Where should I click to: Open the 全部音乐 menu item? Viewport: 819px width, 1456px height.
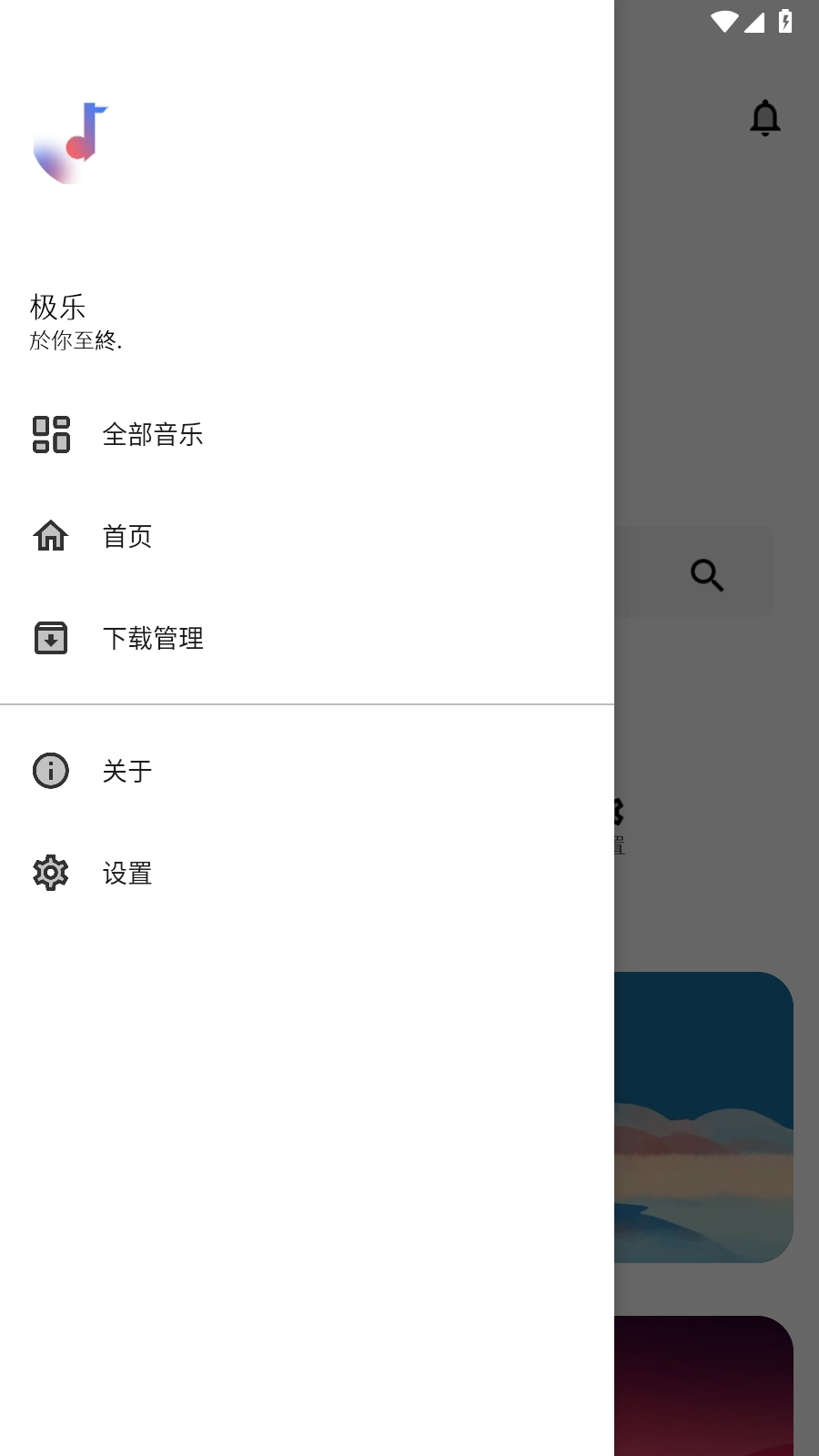coord(154,435)
